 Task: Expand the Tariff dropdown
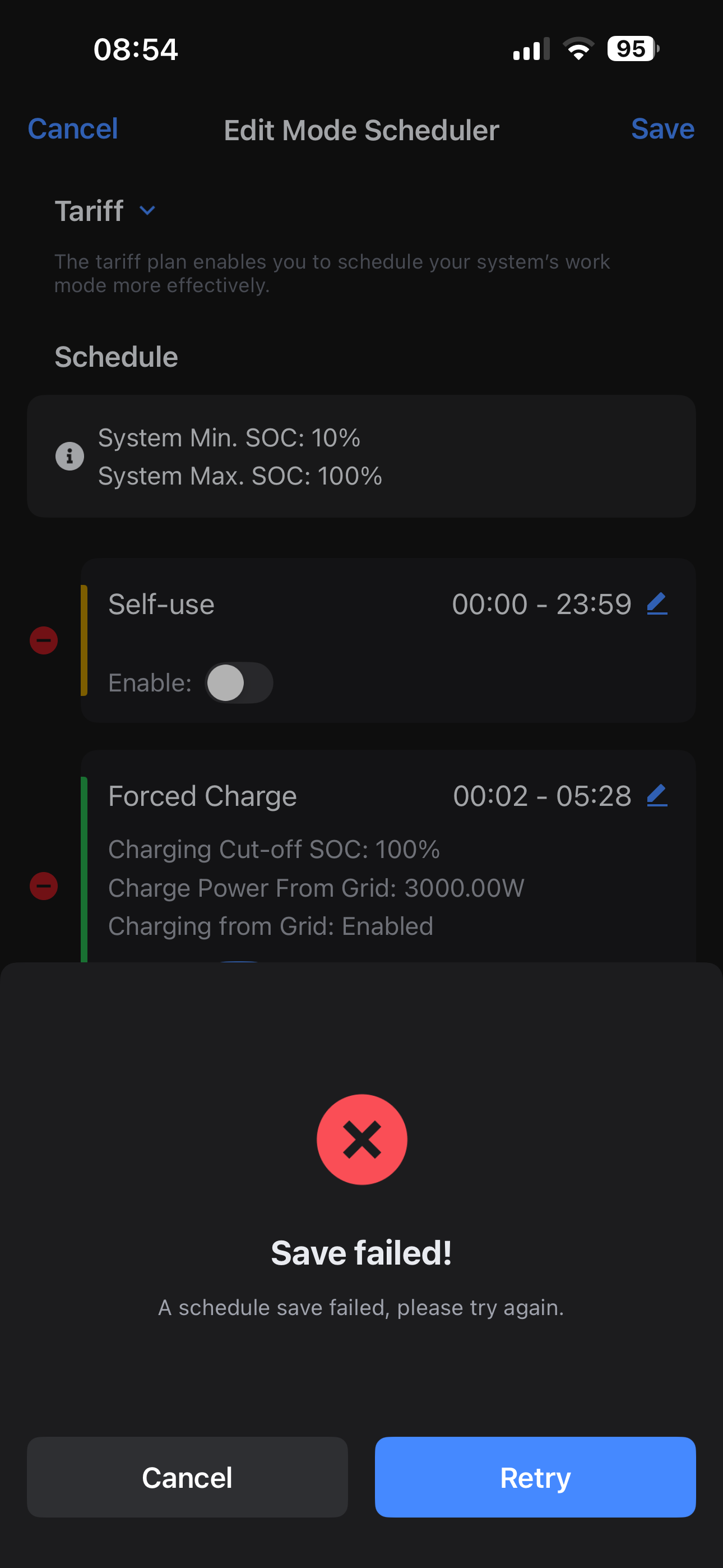[x=147, y=211]
